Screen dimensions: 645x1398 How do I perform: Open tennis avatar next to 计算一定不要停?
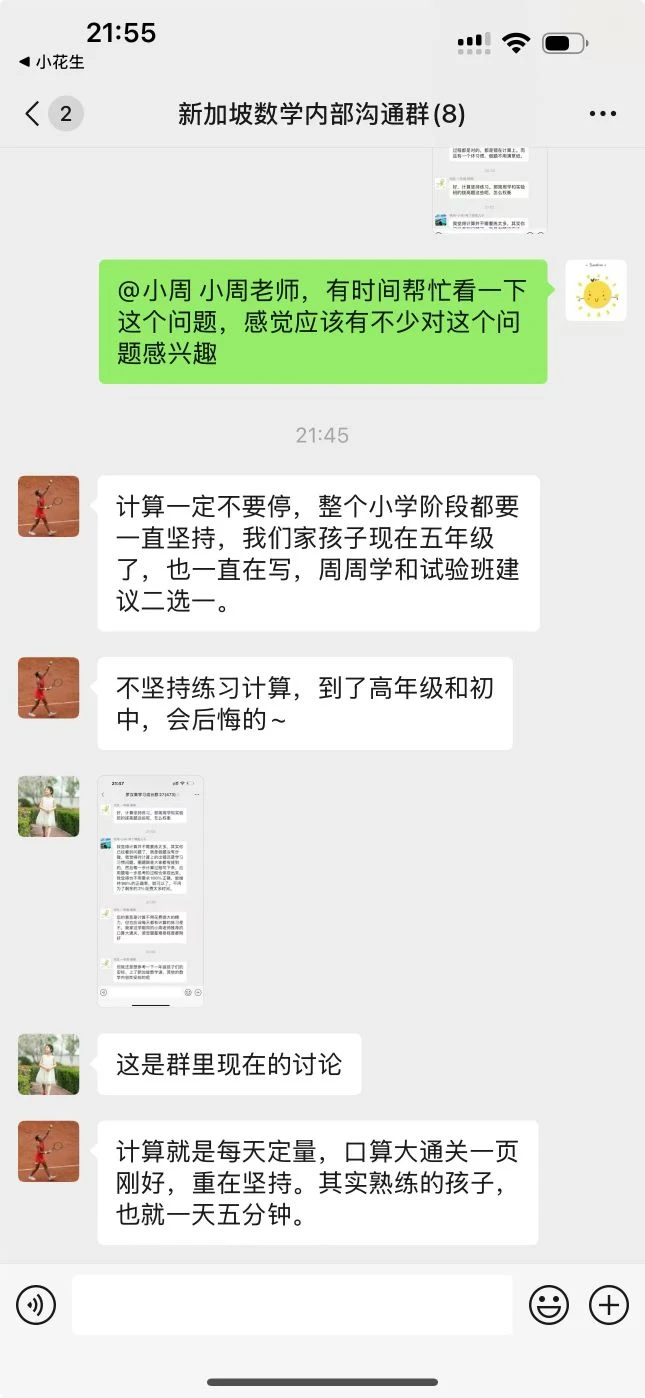pyautogui.click(x=48, y=506)
